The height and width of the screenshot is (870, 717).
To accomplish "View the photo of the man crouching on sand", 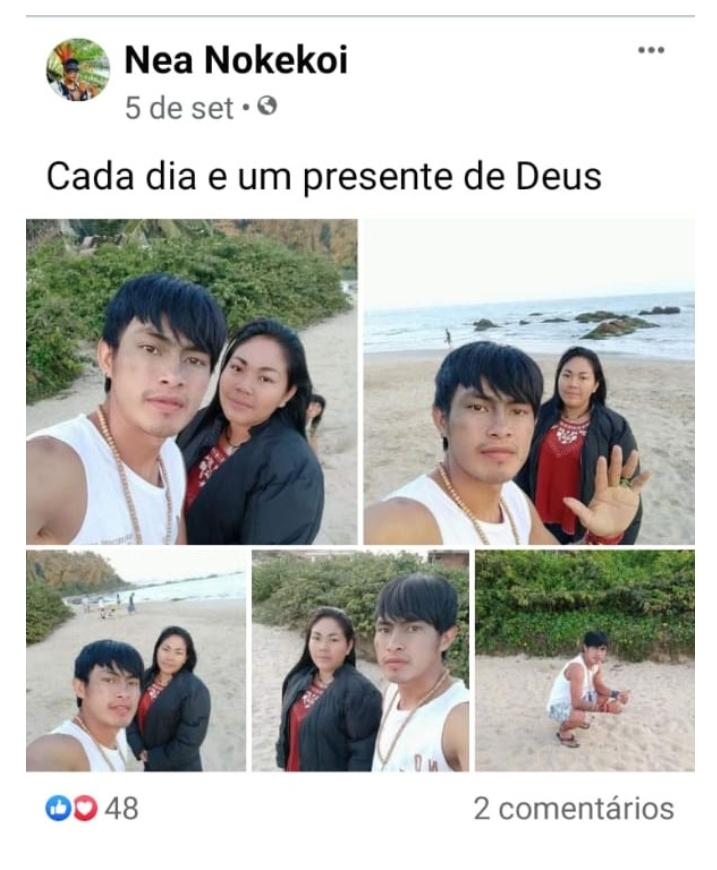I will coord(584,661).
